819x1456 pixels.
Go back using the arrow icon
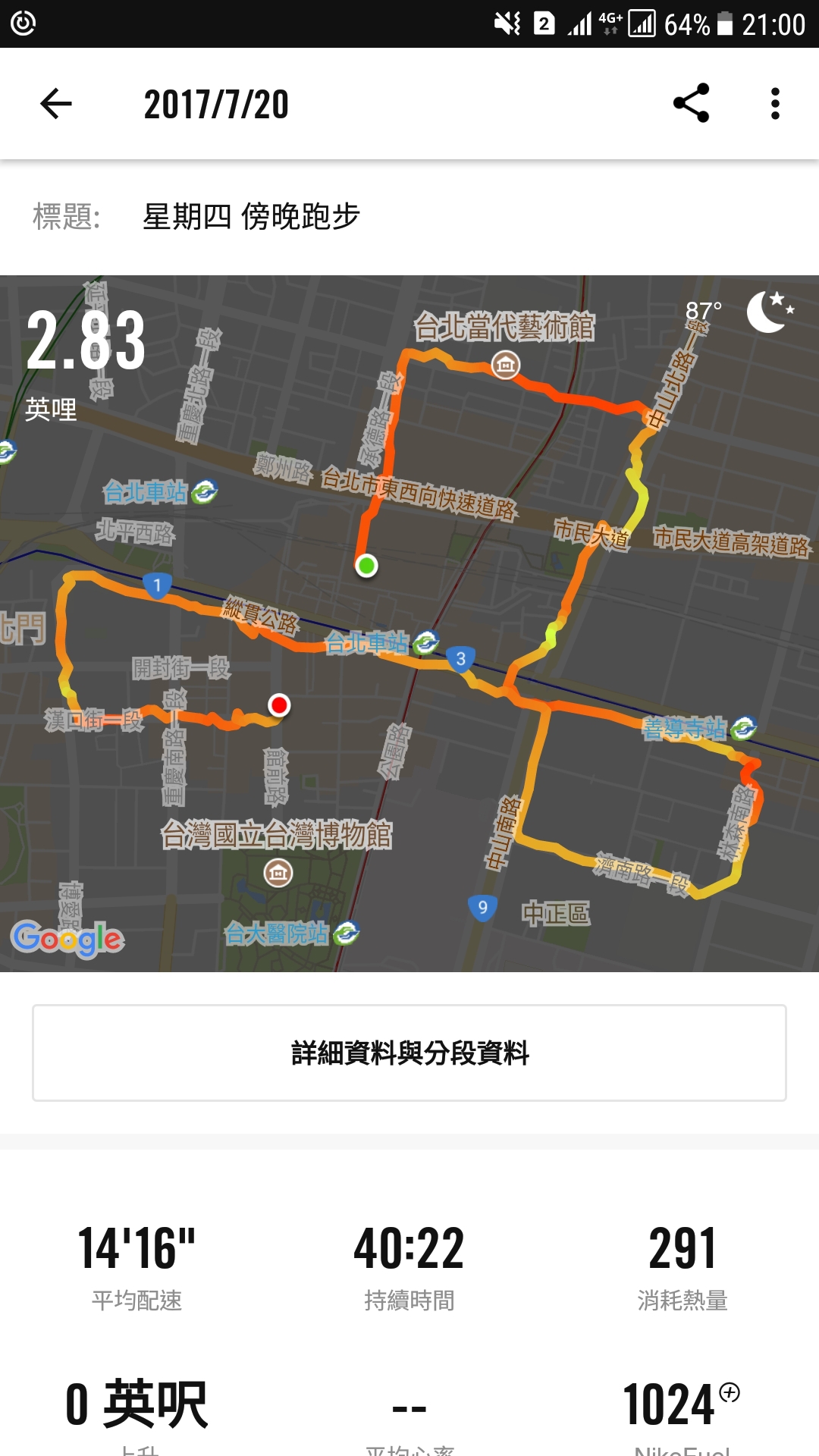[x=56, y=104]
